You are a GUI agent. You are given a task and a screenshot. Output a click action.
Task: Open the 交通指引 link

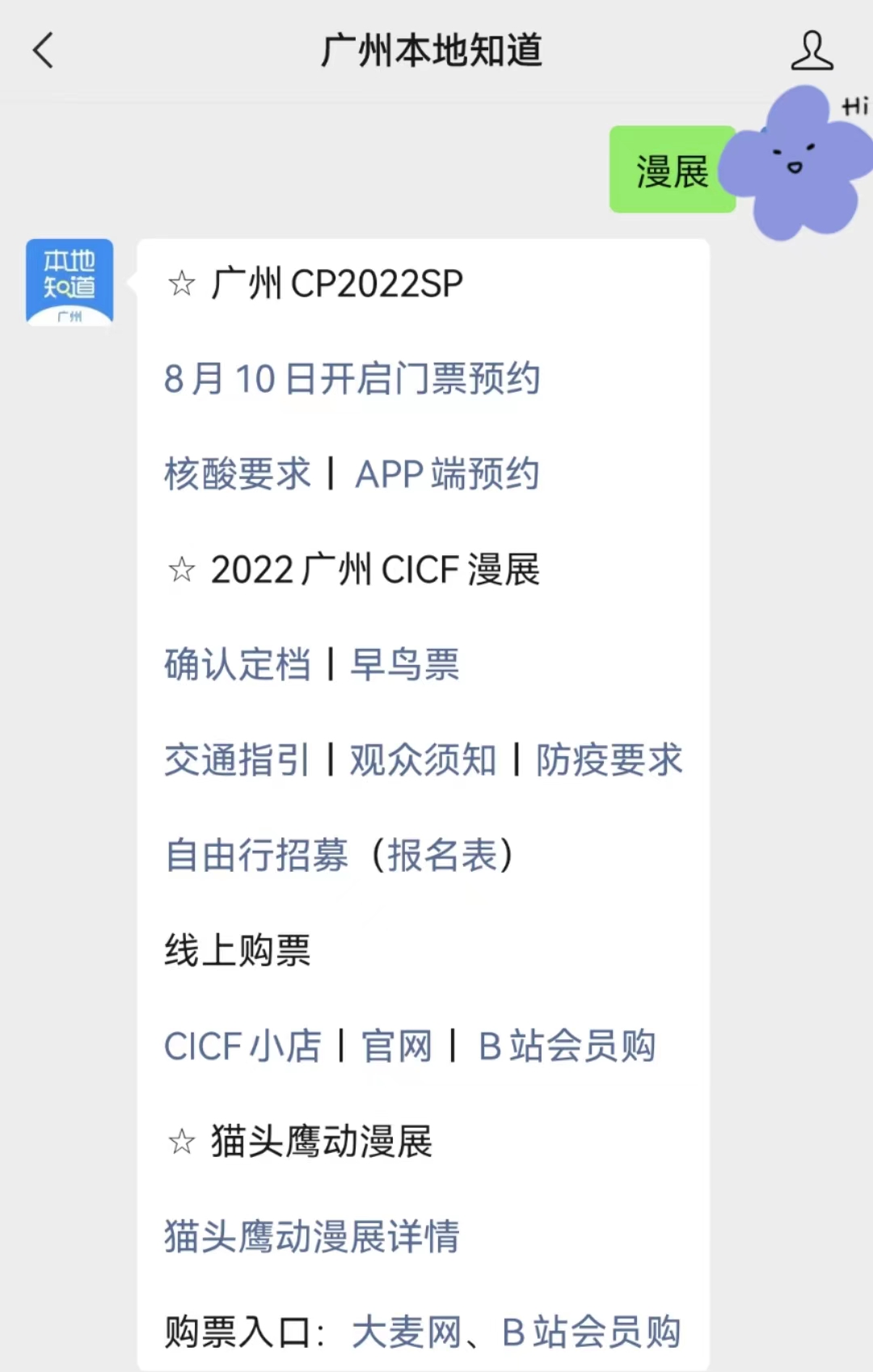(x=238, y=760)
